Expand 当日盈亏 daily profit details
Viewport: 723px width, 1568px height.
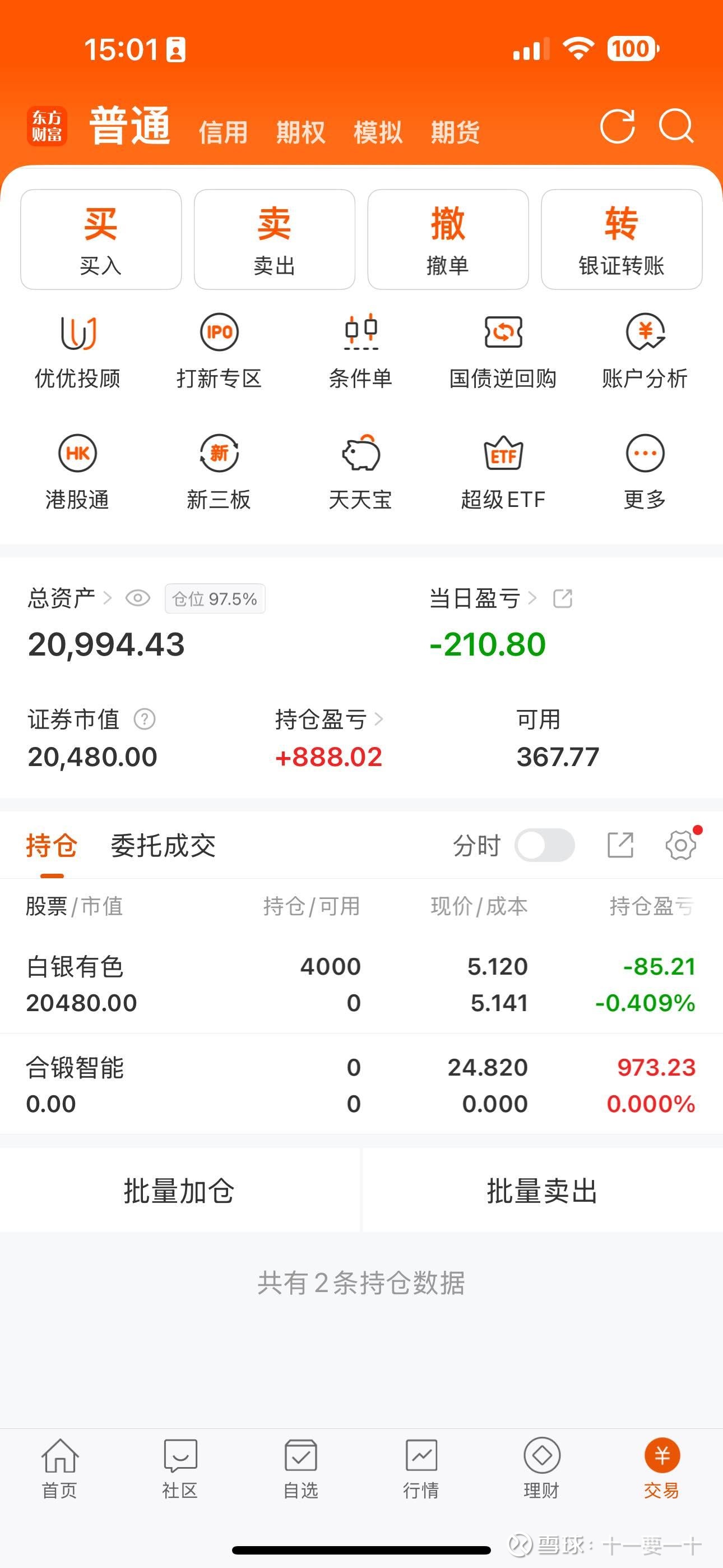point(534,599)
